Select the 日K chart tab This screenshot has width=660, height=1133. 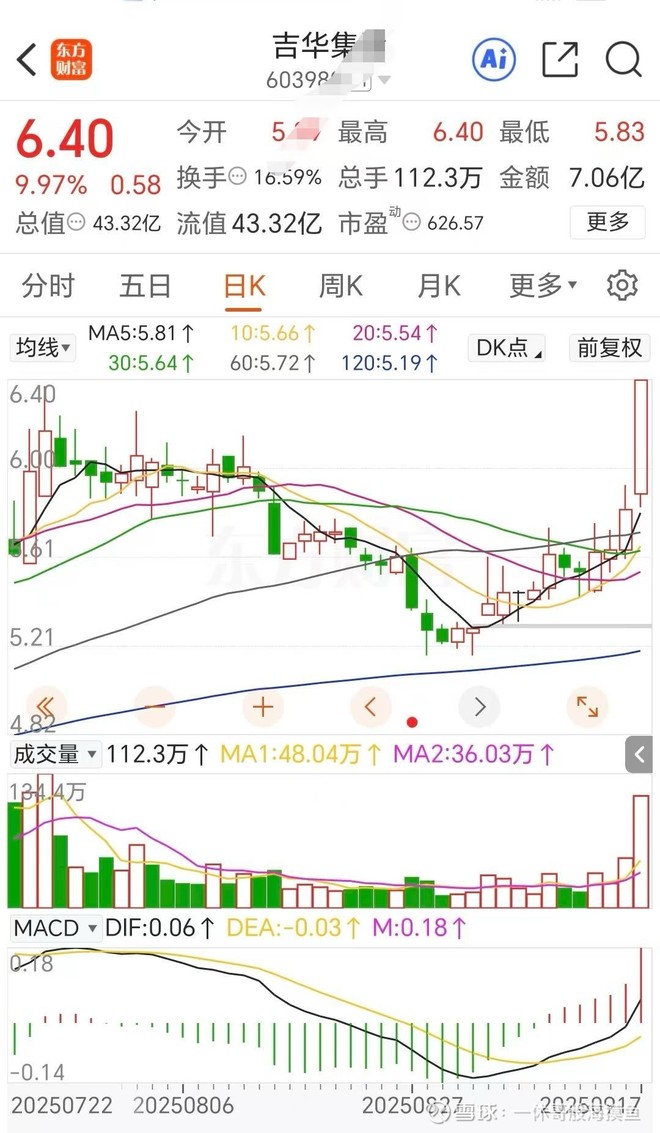[x=244, y=287]
